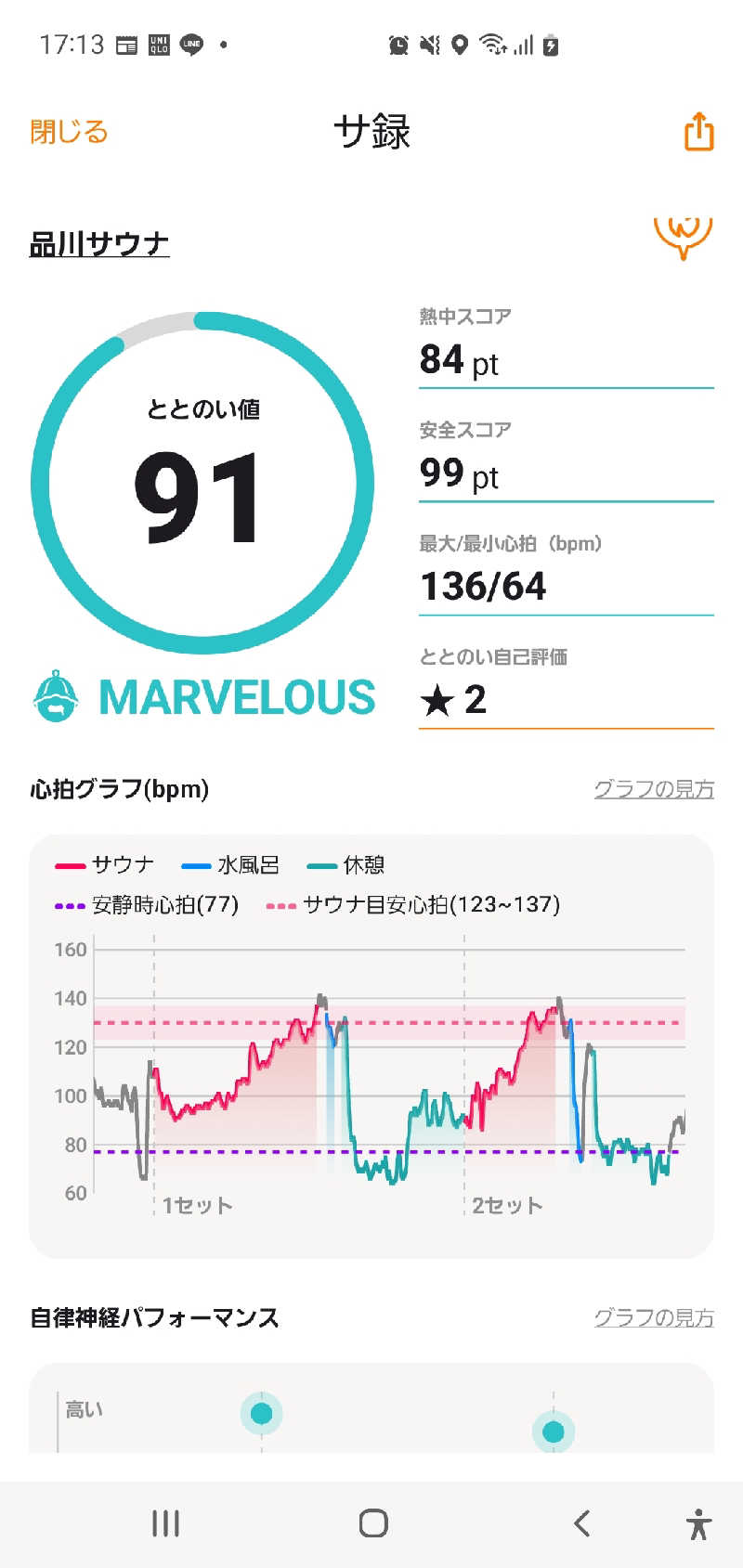Share this sauna record
Screen dimensions: 743x1568
[x=698, y=132]
